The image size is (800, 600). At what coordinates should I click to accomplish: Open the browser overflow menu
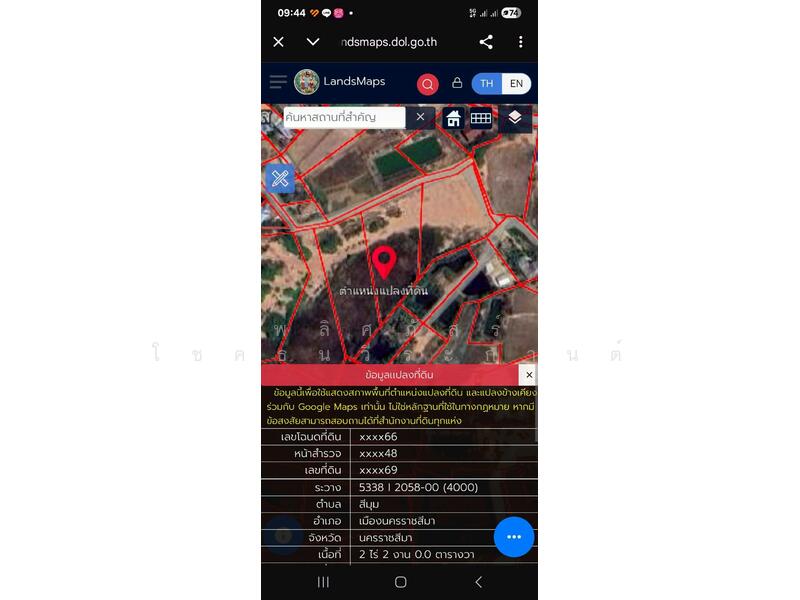tap(520, 42)
